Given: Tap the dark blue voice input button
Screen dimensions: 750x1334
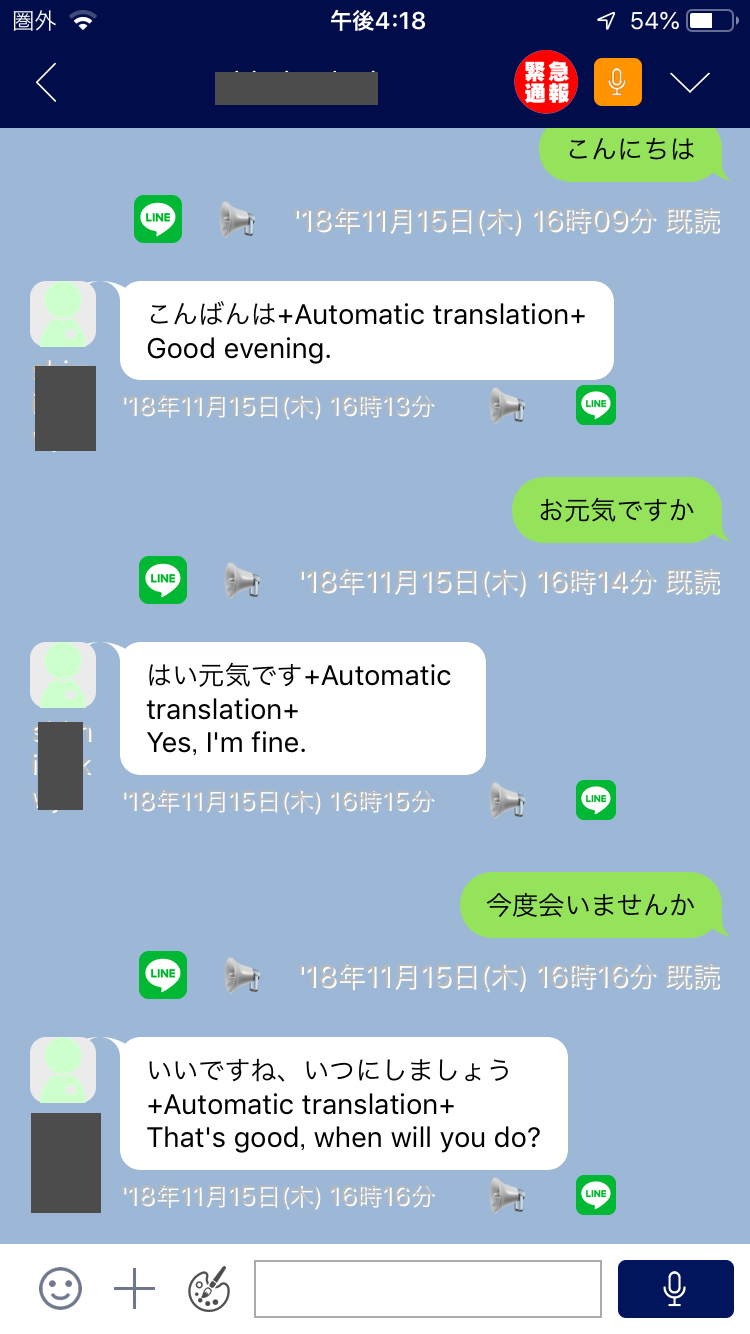Looking at the screenshot, I should pyautogui.click(x=675, y=1288).
